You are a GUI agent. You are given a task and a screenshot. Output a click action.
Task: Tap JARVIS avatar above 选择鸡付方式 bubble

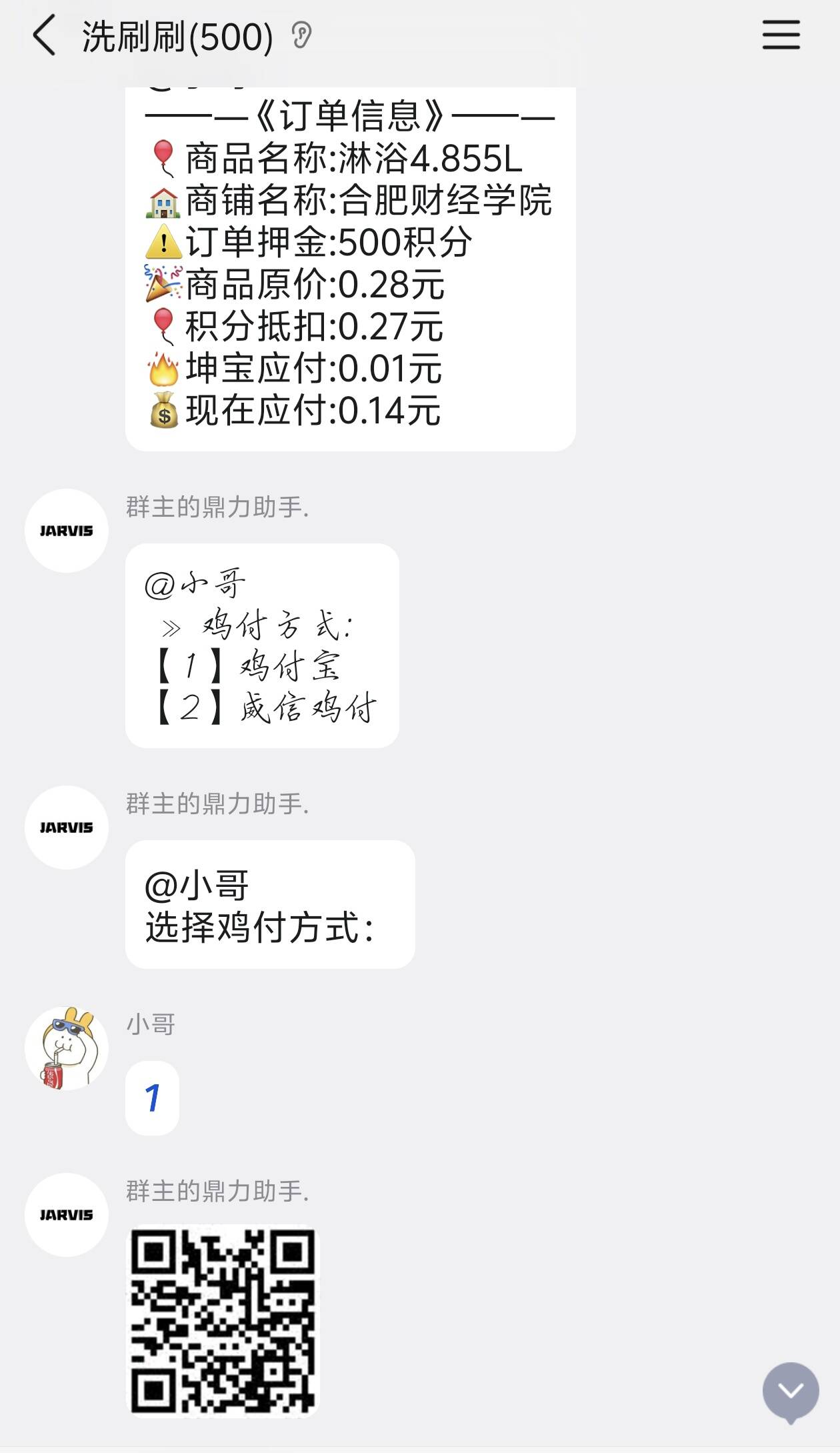tap(65, 826)
